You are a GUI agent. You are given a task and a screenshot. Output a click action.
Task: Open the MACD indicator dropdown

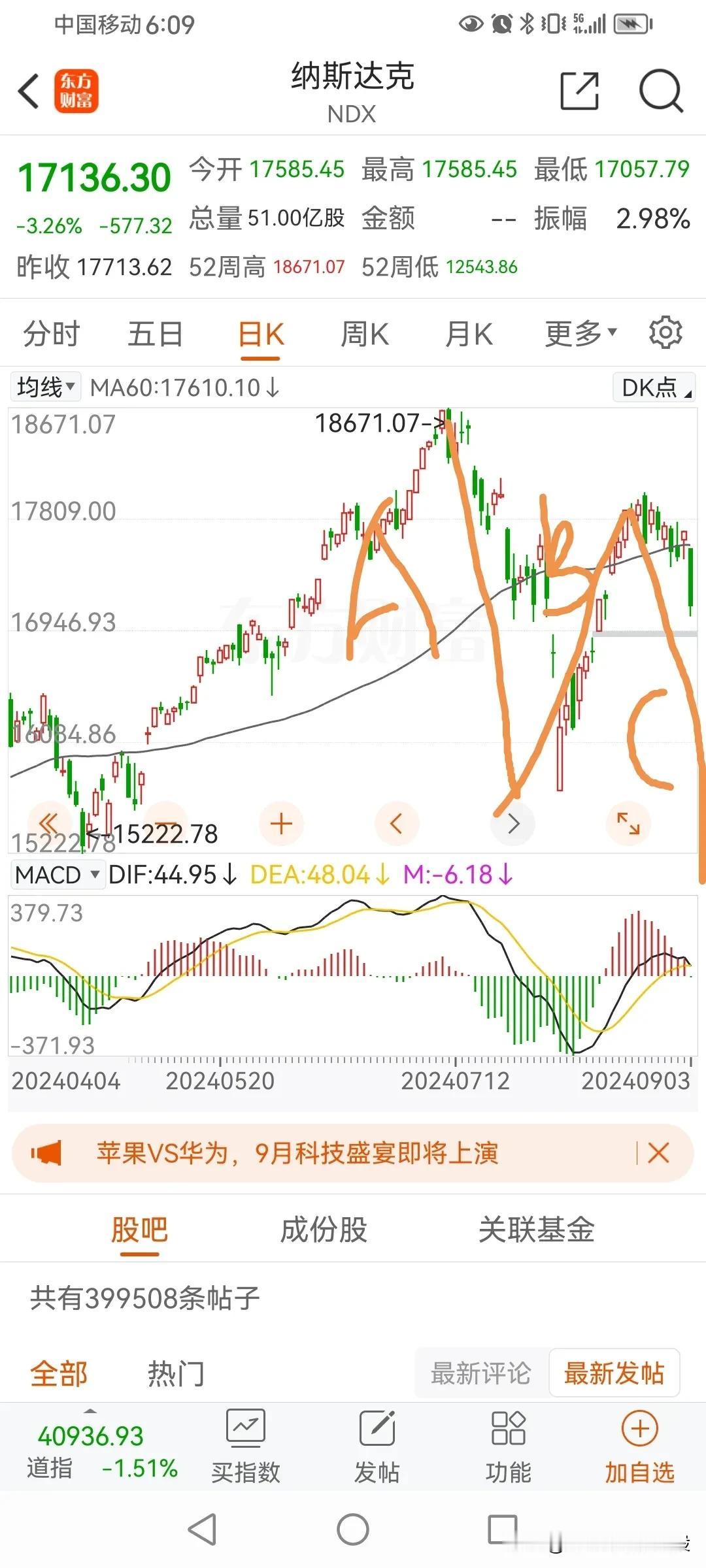58,874
